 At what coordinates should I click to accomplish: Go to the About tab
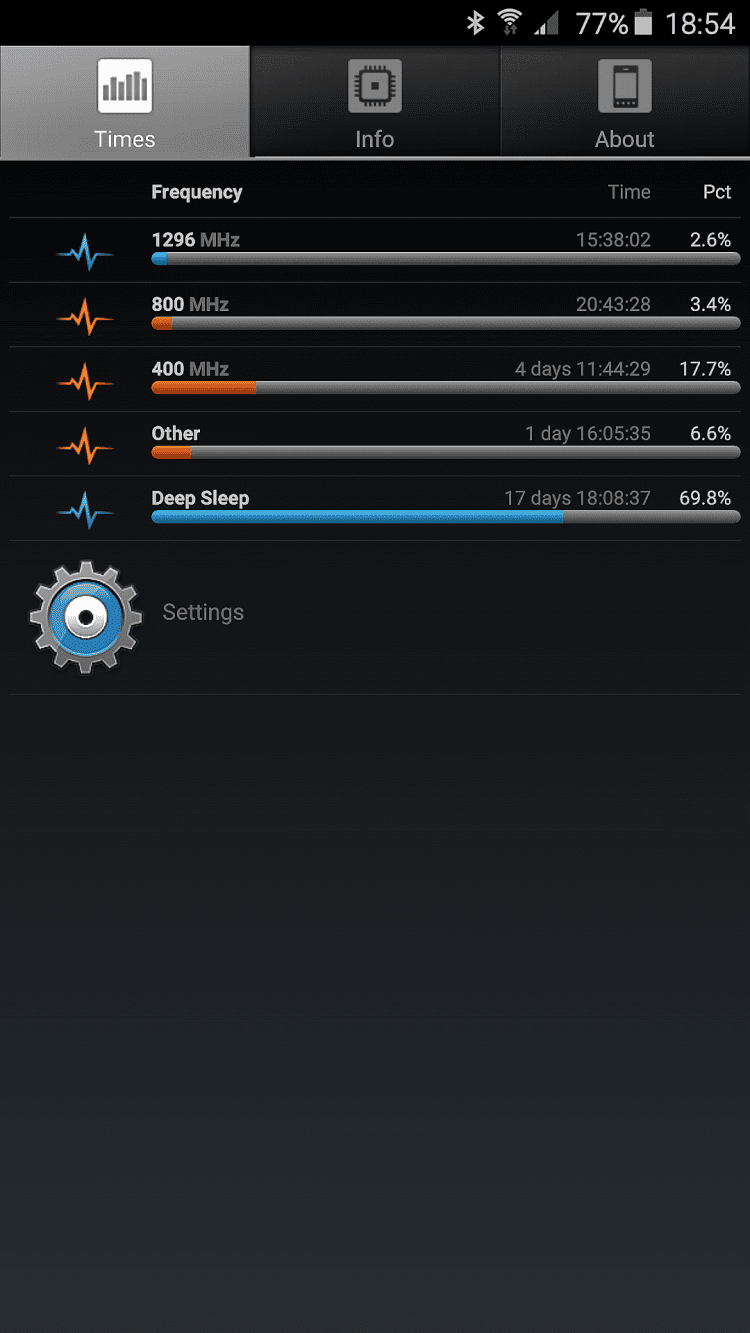point(625,102)
